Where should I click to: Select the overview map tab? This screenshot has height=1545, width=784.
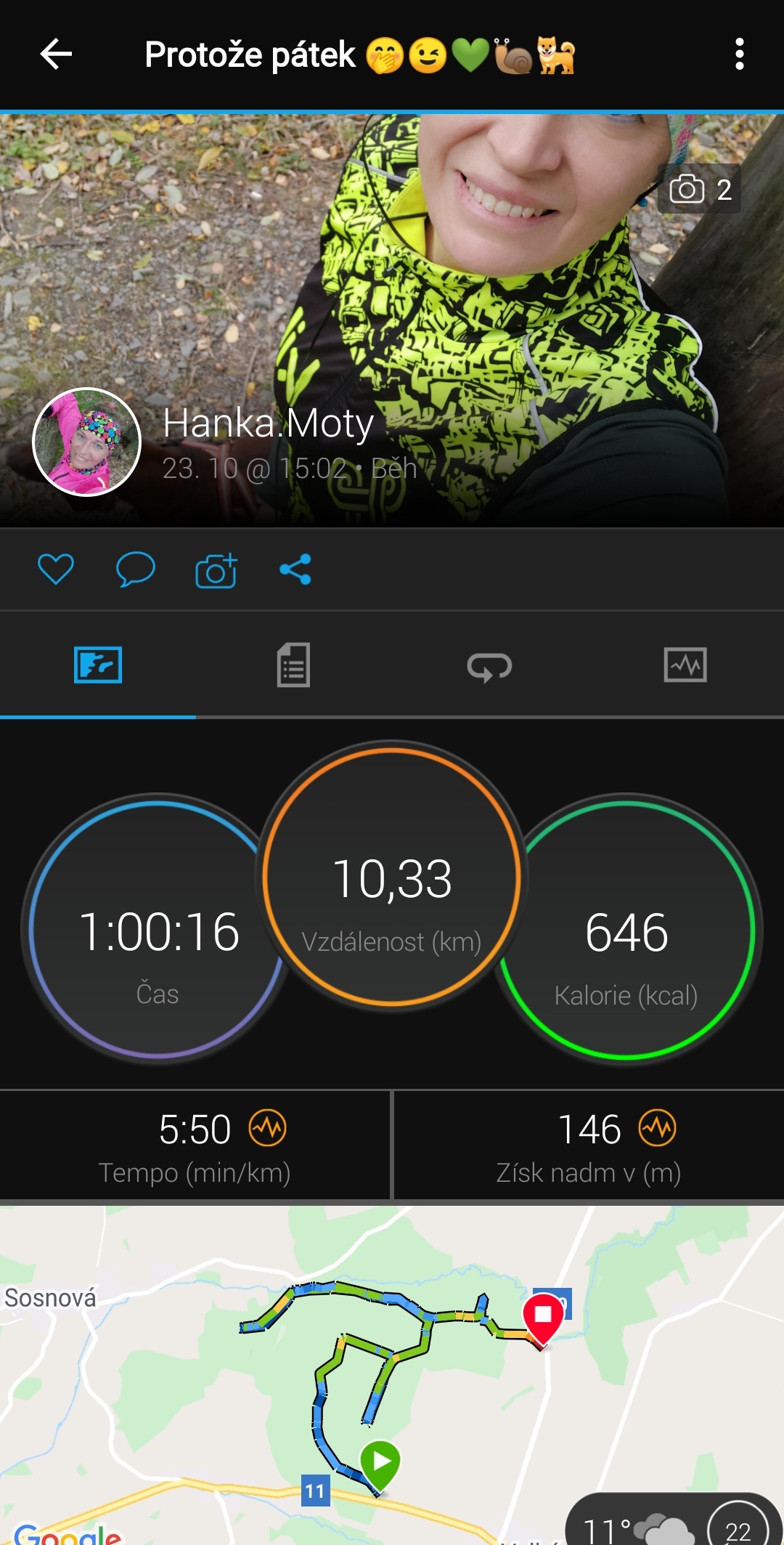[98, 665]
